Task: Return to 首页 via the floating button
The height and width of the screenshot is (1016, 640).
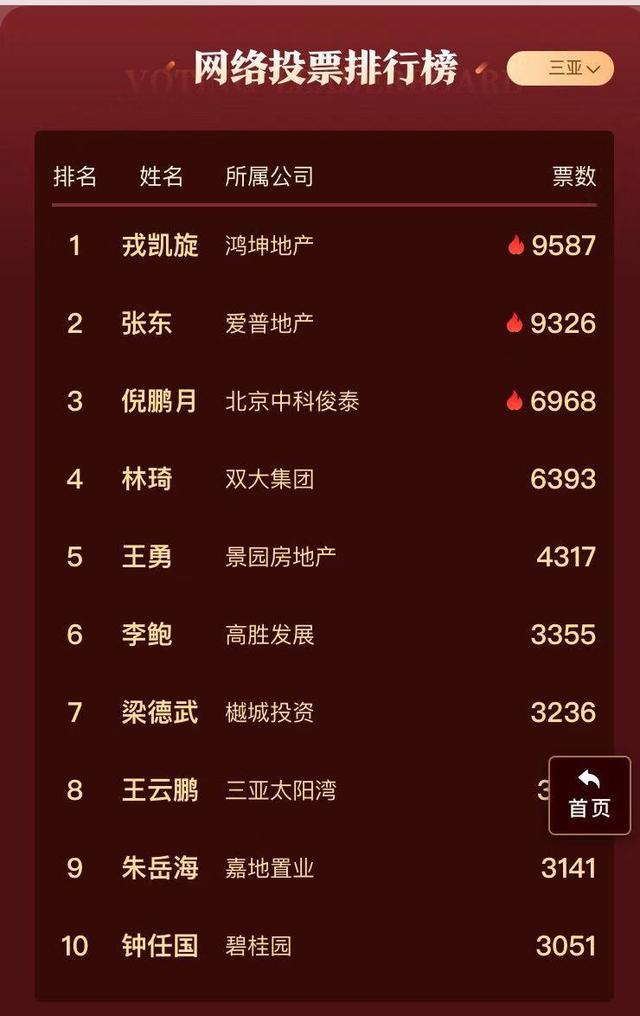Action: (589, 795)
